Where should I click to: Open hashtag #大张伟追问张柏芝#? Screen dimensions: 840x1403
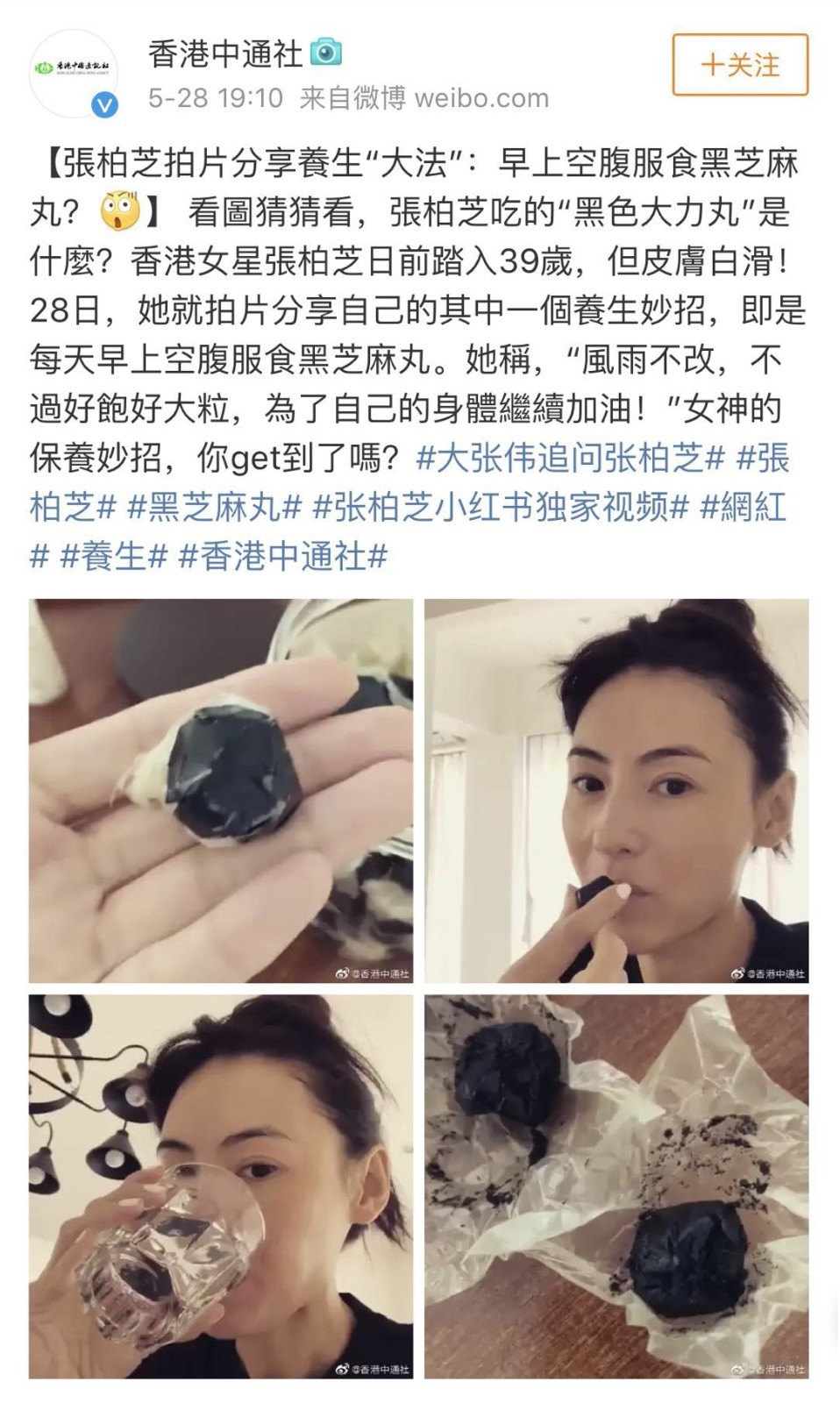(570, 458)
